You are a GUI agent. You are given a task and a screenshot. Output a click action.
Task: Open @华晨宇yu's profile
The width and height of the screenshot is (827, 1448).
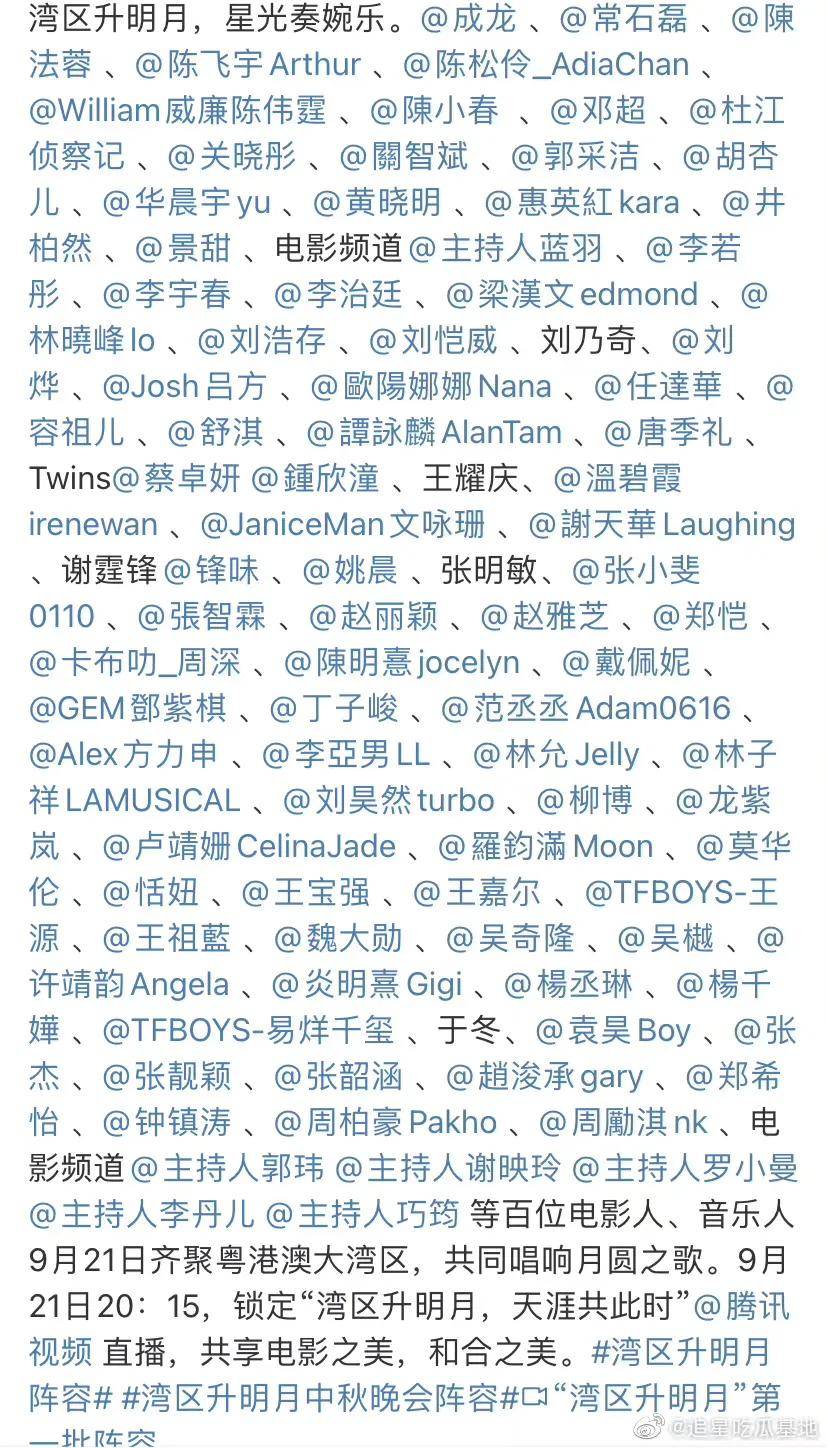point(186,203)
